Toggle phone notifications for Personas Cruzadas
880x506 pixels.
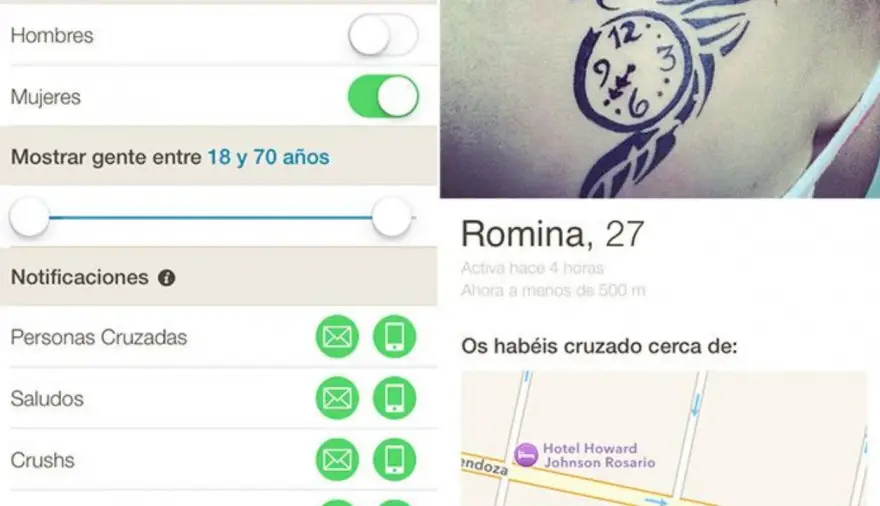click(x=394, y=337)
